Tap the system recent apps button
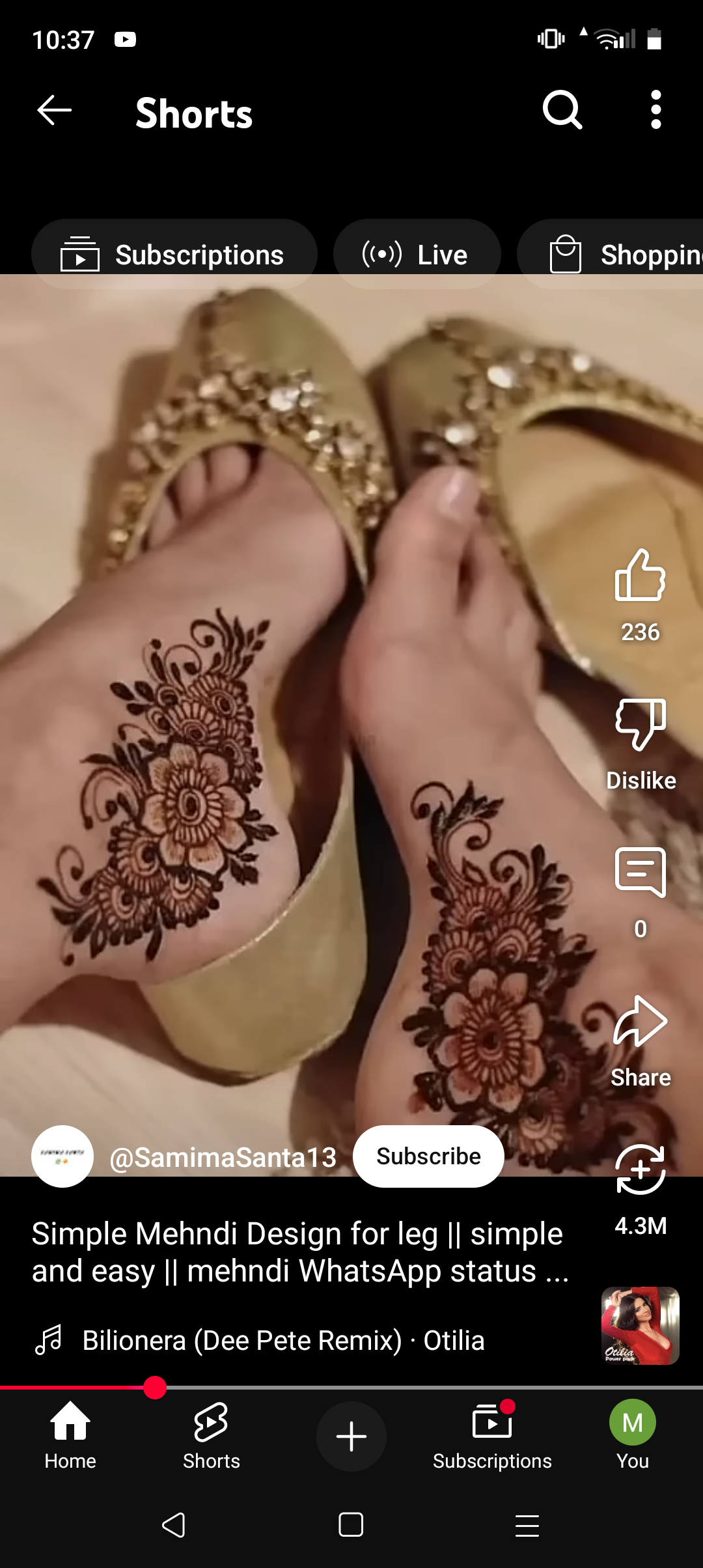This screenshot has height=1568, width=703. [527, 1525]
